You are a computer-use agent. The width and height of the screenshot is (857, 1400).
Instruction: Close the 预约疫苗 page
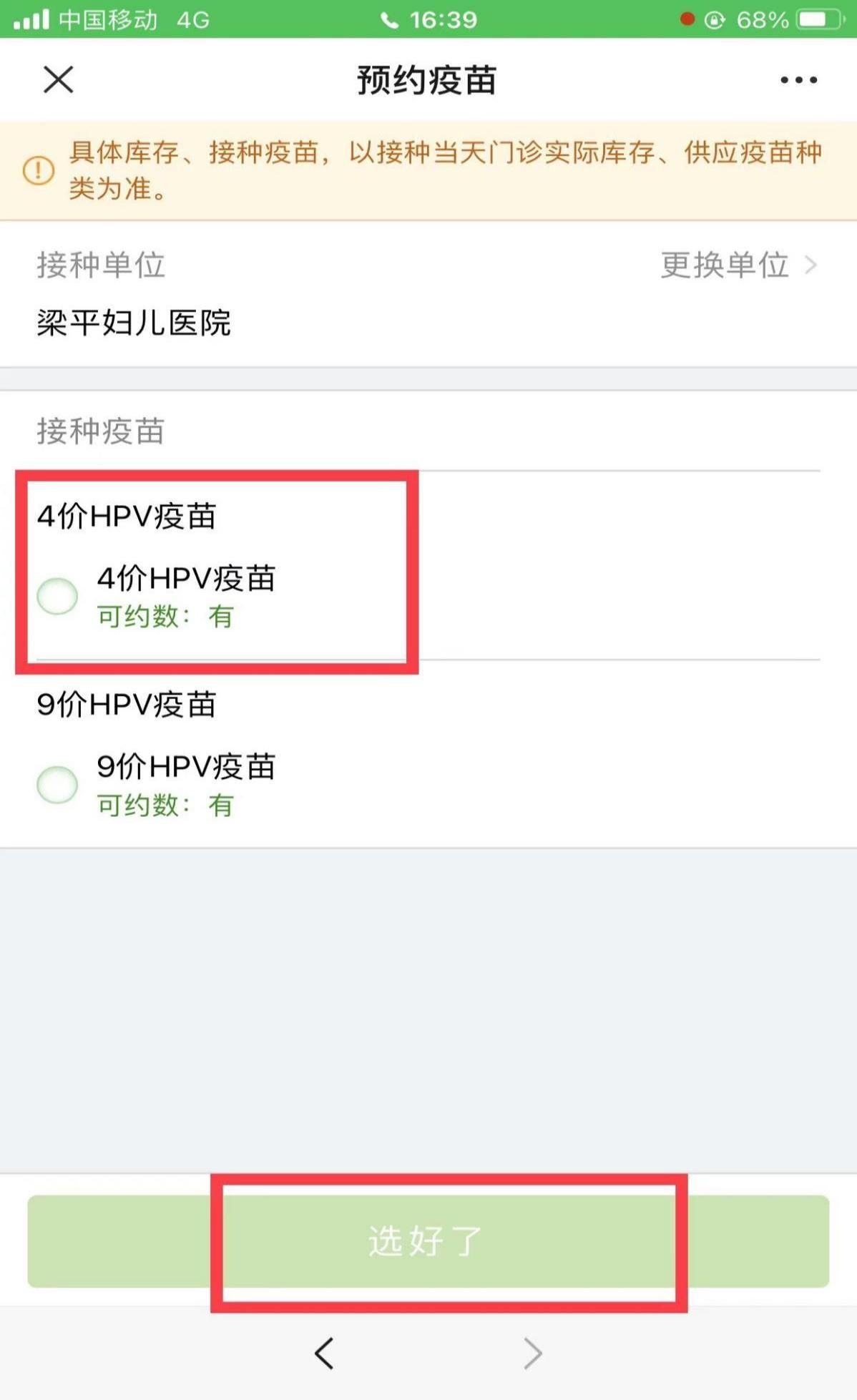tap(58, 79)
